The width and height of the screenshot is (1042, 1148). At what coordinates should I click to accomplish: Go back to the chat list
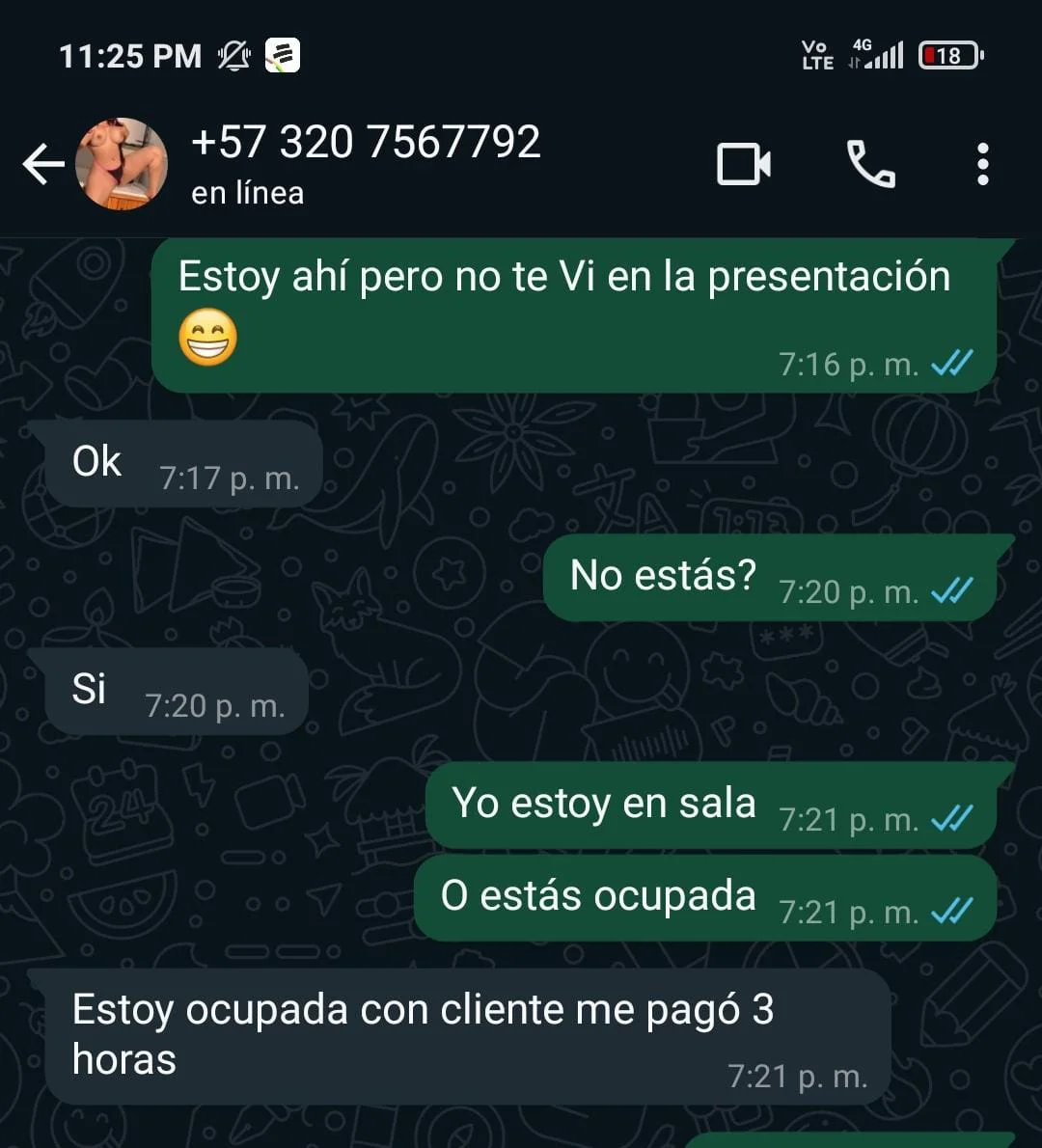coord(43,164)
